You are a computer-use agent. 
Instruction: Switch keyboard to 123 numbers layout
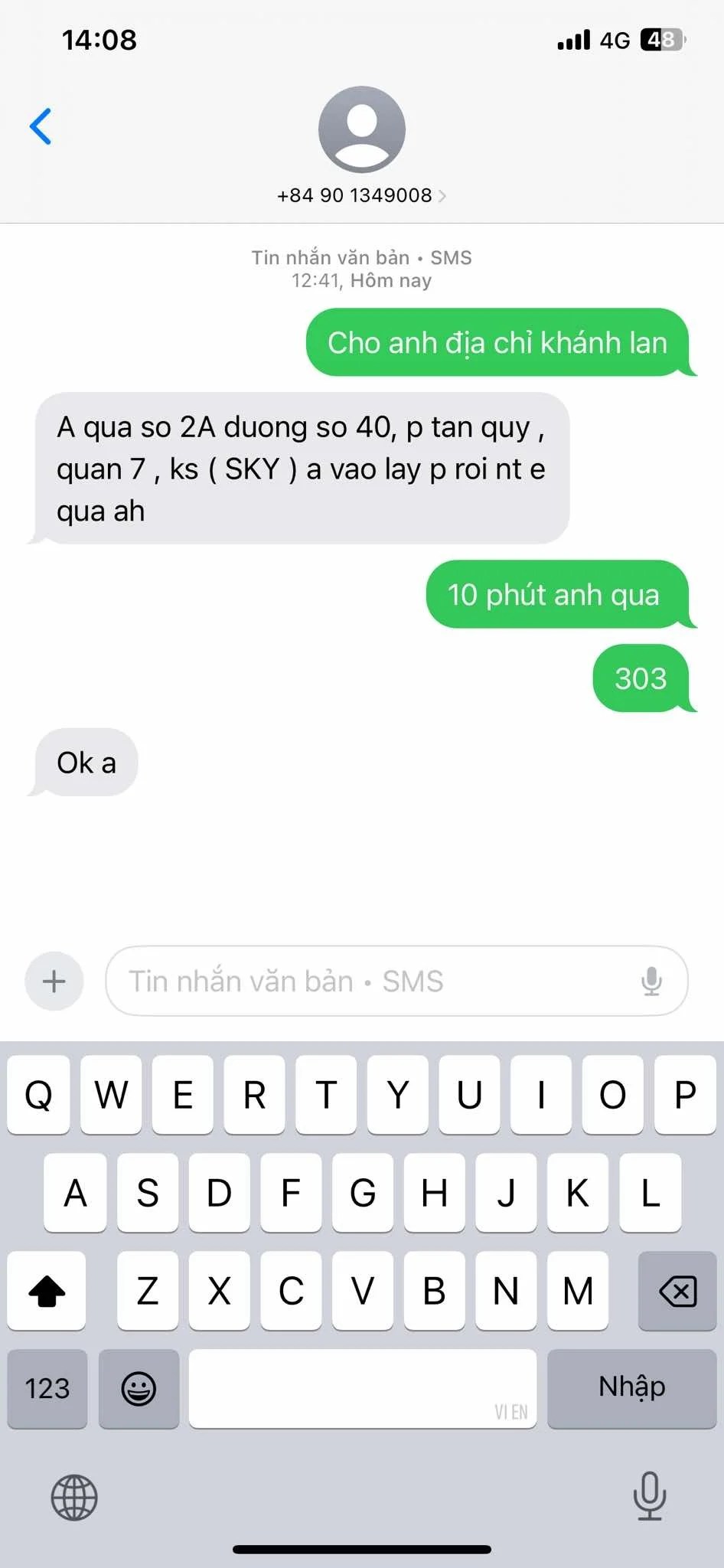[x=47, y=1388]
